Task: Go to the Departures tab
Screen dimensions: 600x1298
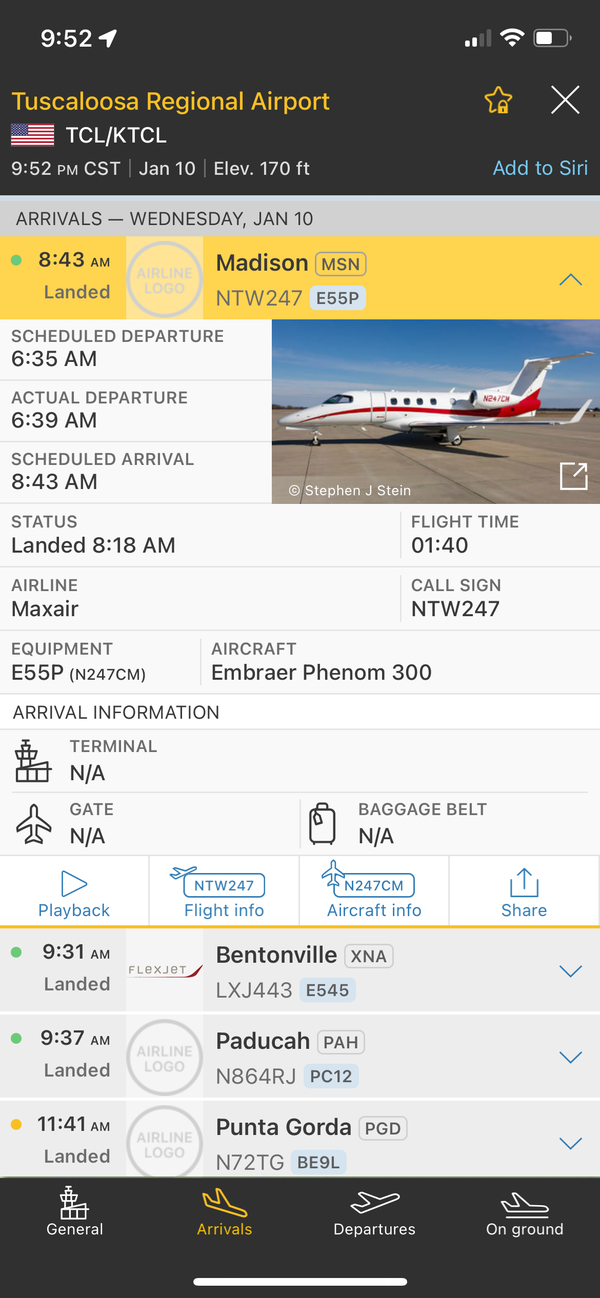Action: (x=375, y=1214)
